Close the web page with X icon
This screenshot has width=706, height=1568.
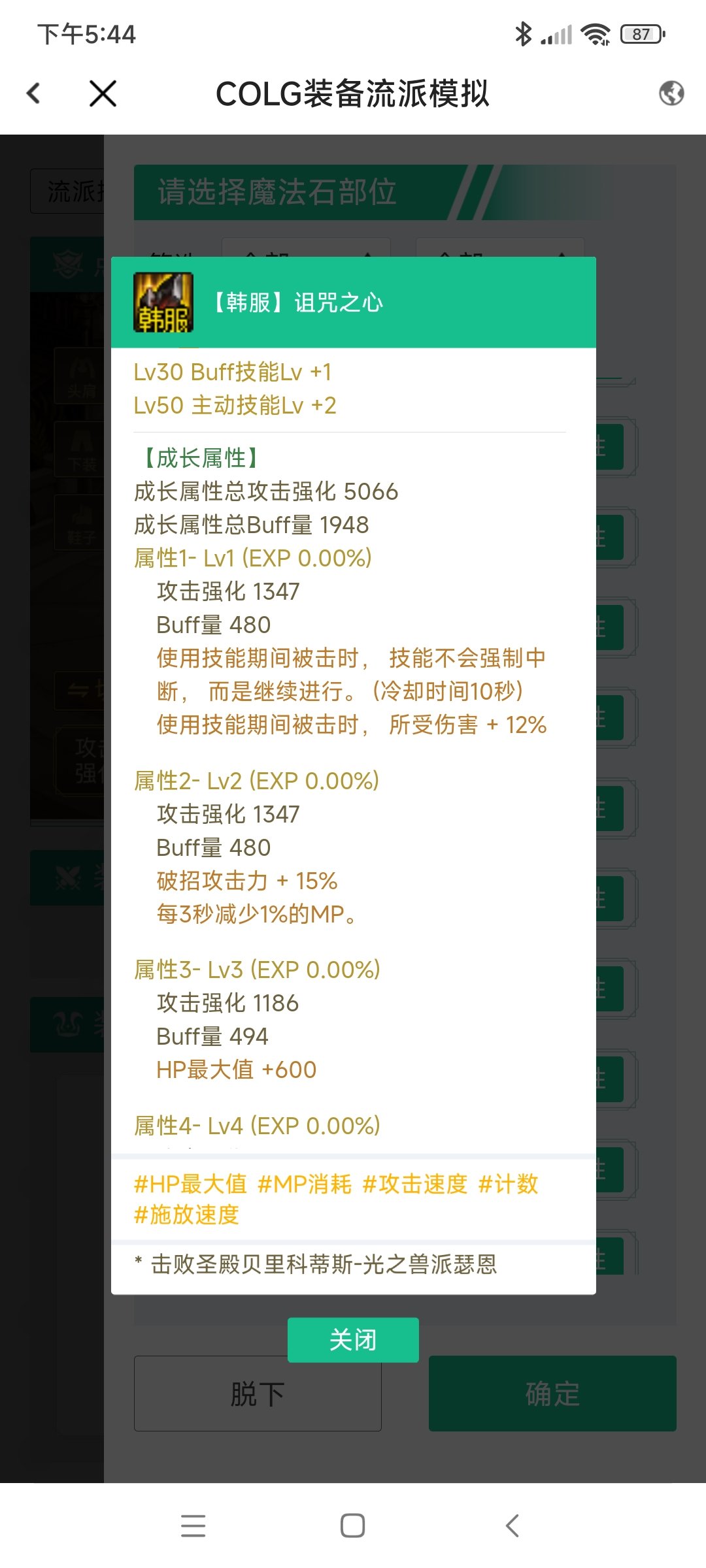(x=103, y=93)
